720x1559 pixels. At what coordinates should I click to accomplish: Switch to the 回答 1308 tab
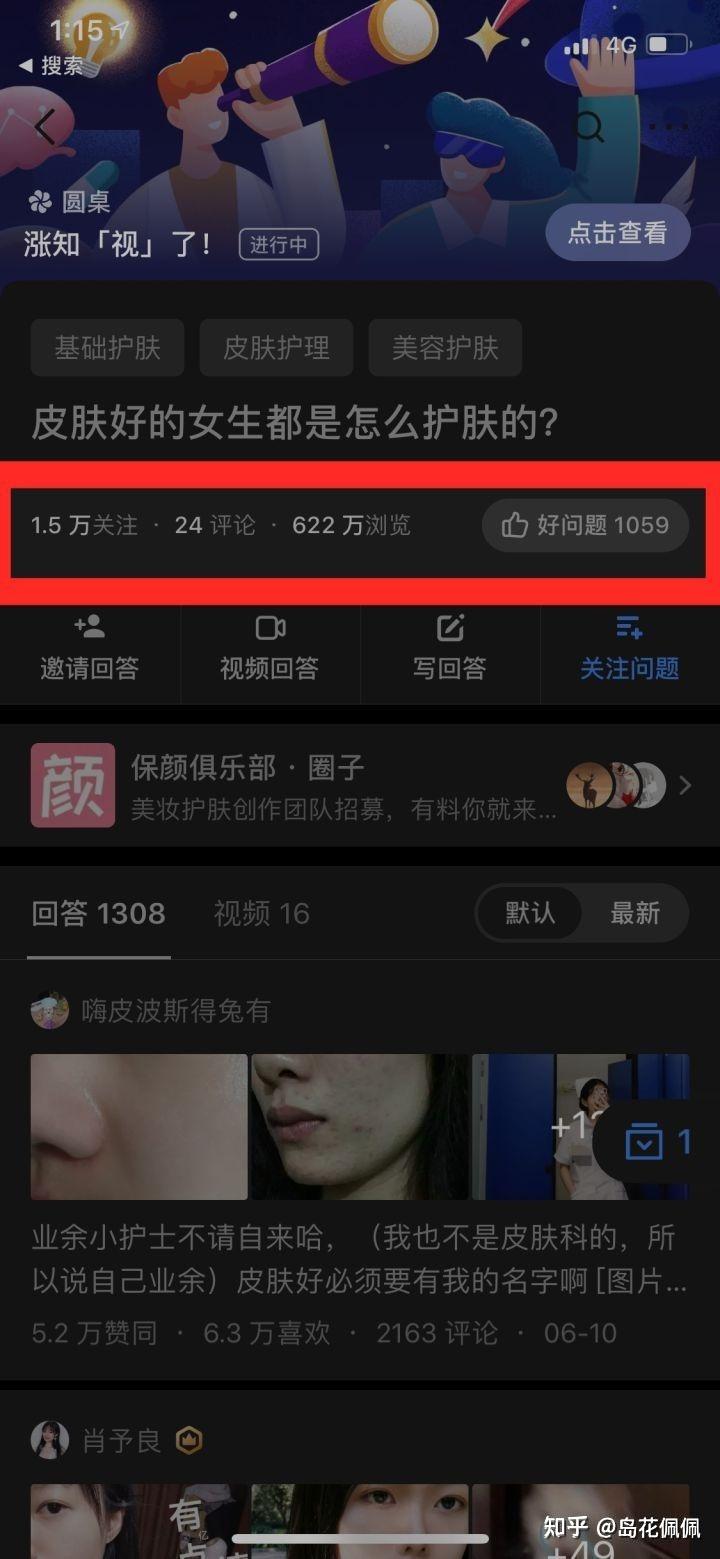coord(98,913)
